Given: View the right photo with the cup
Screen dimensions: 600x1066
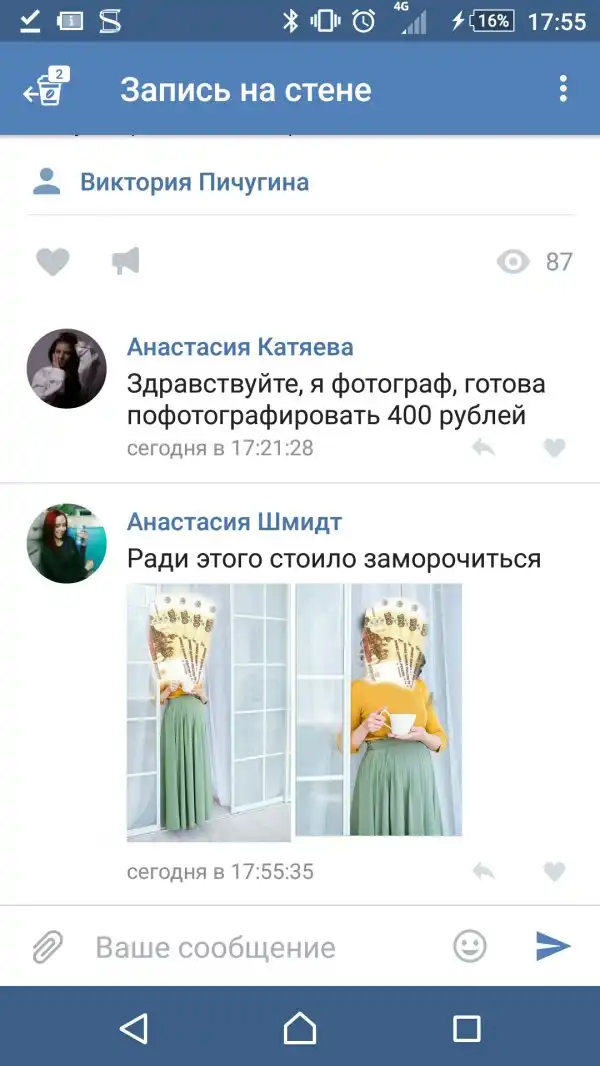Looking at the screenshot, I should 379,710.
